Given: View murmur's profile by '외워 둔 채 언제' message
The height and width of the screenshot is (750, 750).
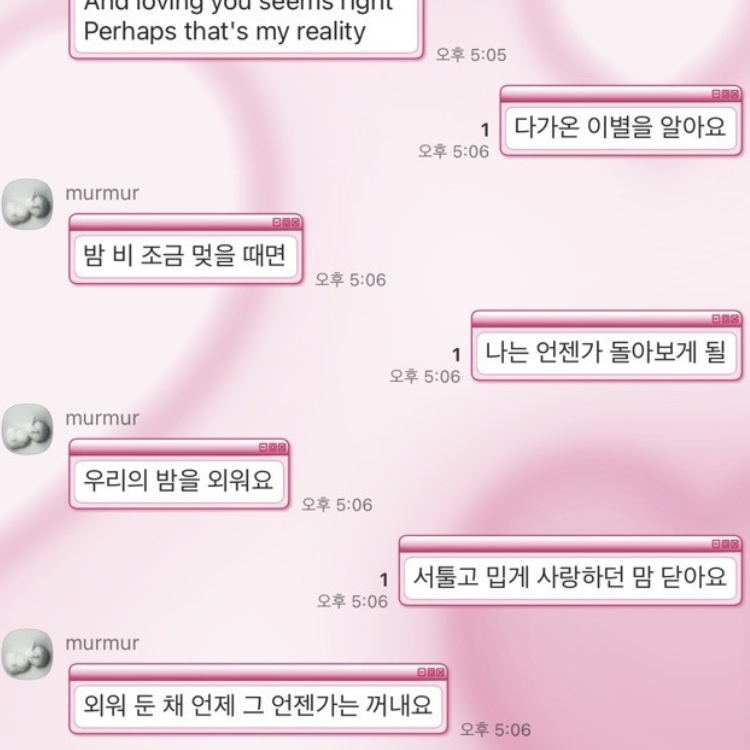Looking at the screenshot, I should pyautogui.click(x=27, y=655).
